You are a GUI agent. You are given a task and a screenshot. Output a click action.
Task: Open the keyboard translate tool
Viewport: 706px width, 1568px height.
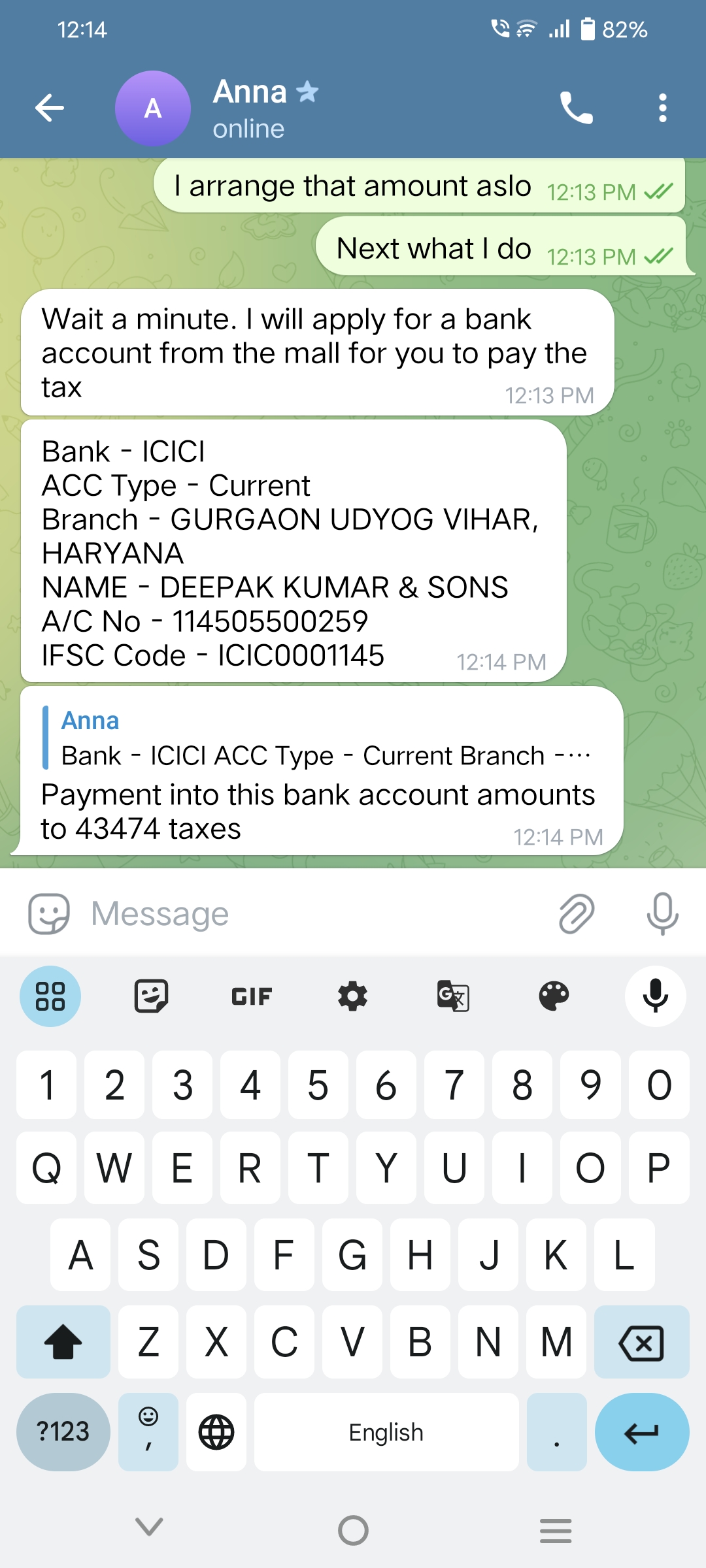point(453,996)
